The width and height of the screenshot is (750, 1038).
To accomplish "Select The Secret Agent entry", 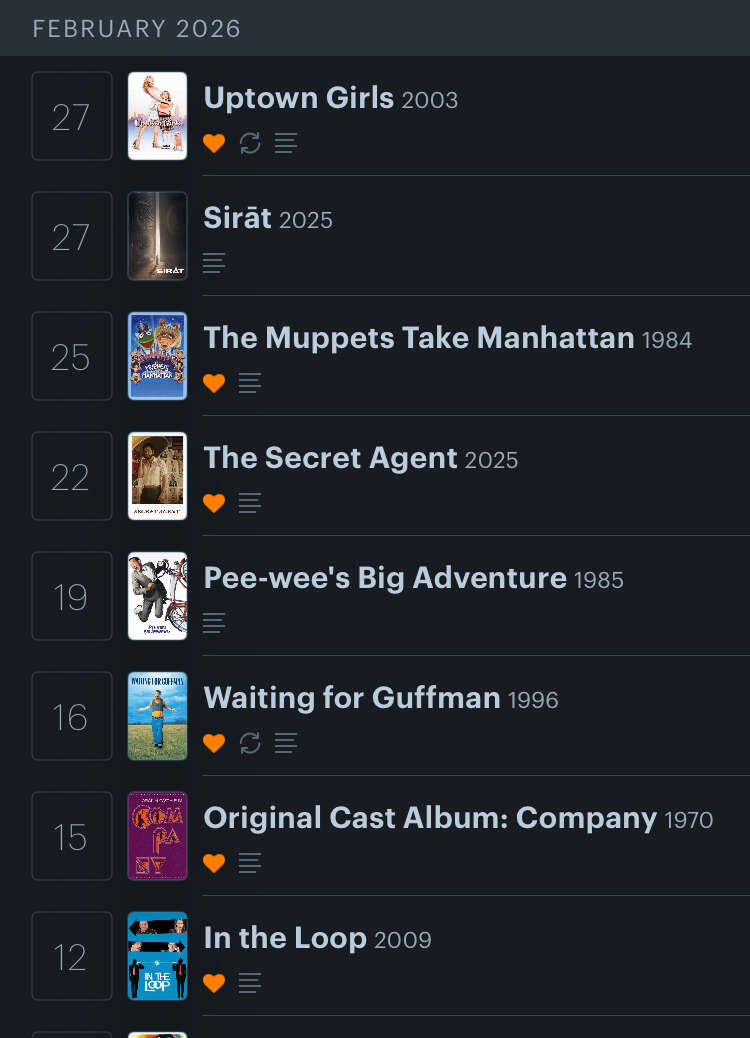I will (330, 458).
